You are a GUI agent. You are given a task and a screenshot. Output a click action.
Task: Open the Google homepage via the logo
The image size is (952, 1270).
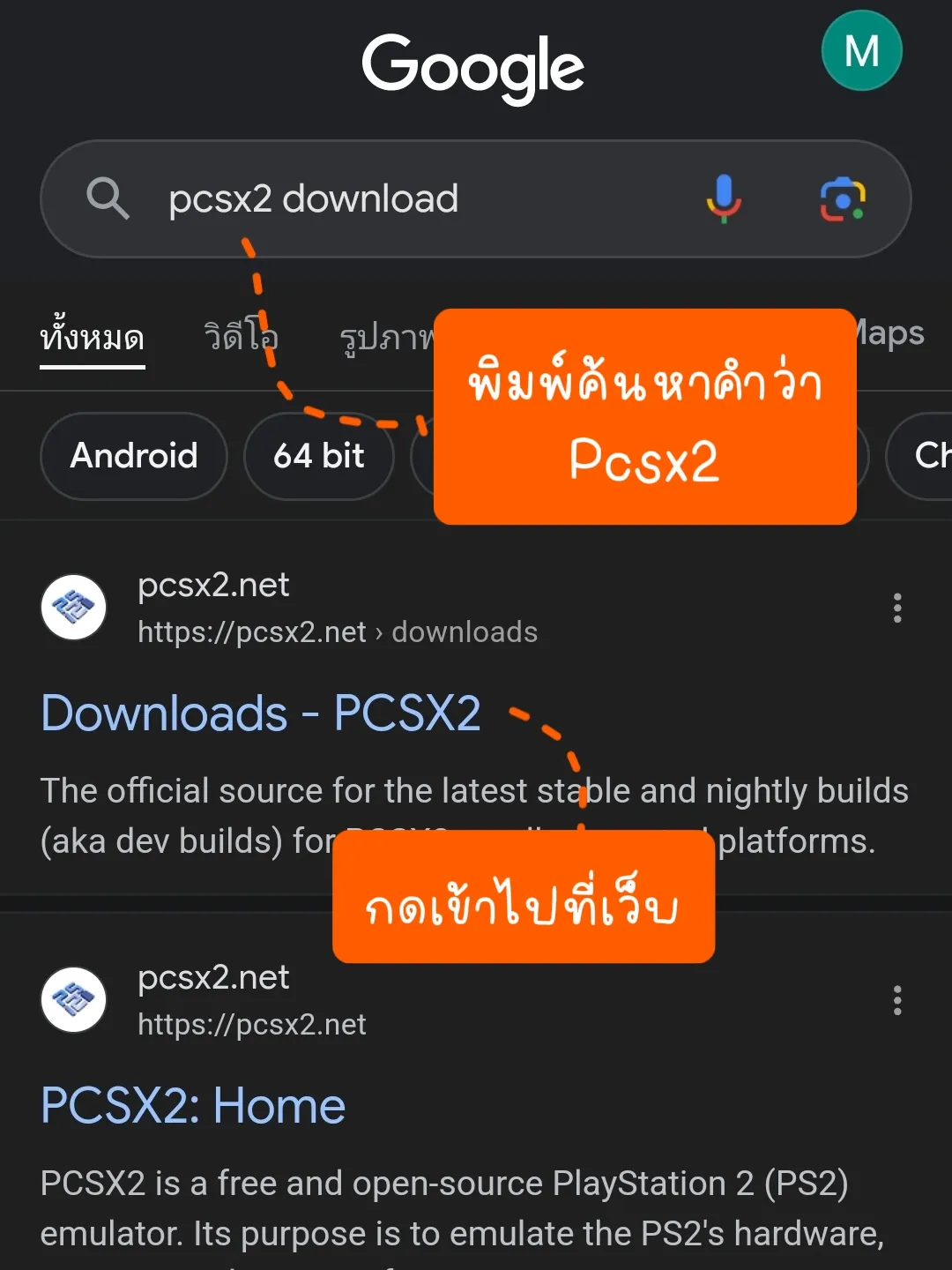[474, 66]
